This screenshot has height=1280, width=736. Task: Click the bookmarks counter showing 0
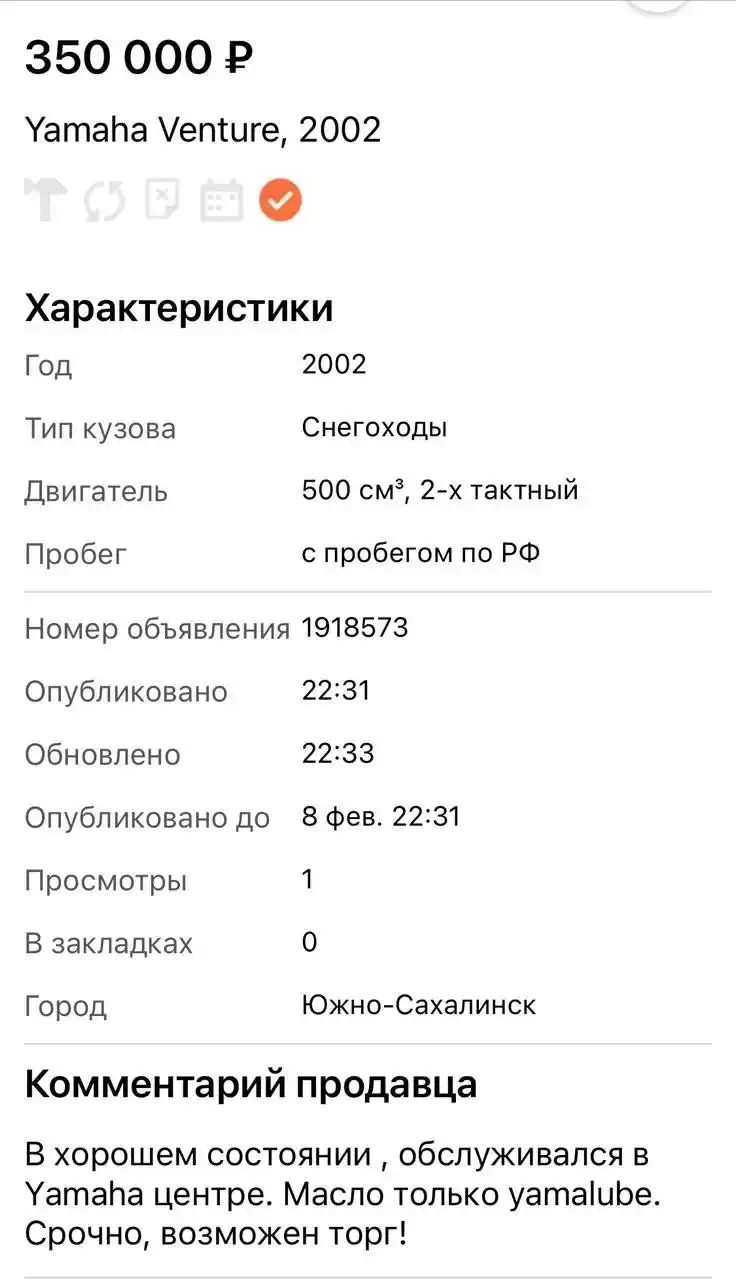(x=307, y=942)
